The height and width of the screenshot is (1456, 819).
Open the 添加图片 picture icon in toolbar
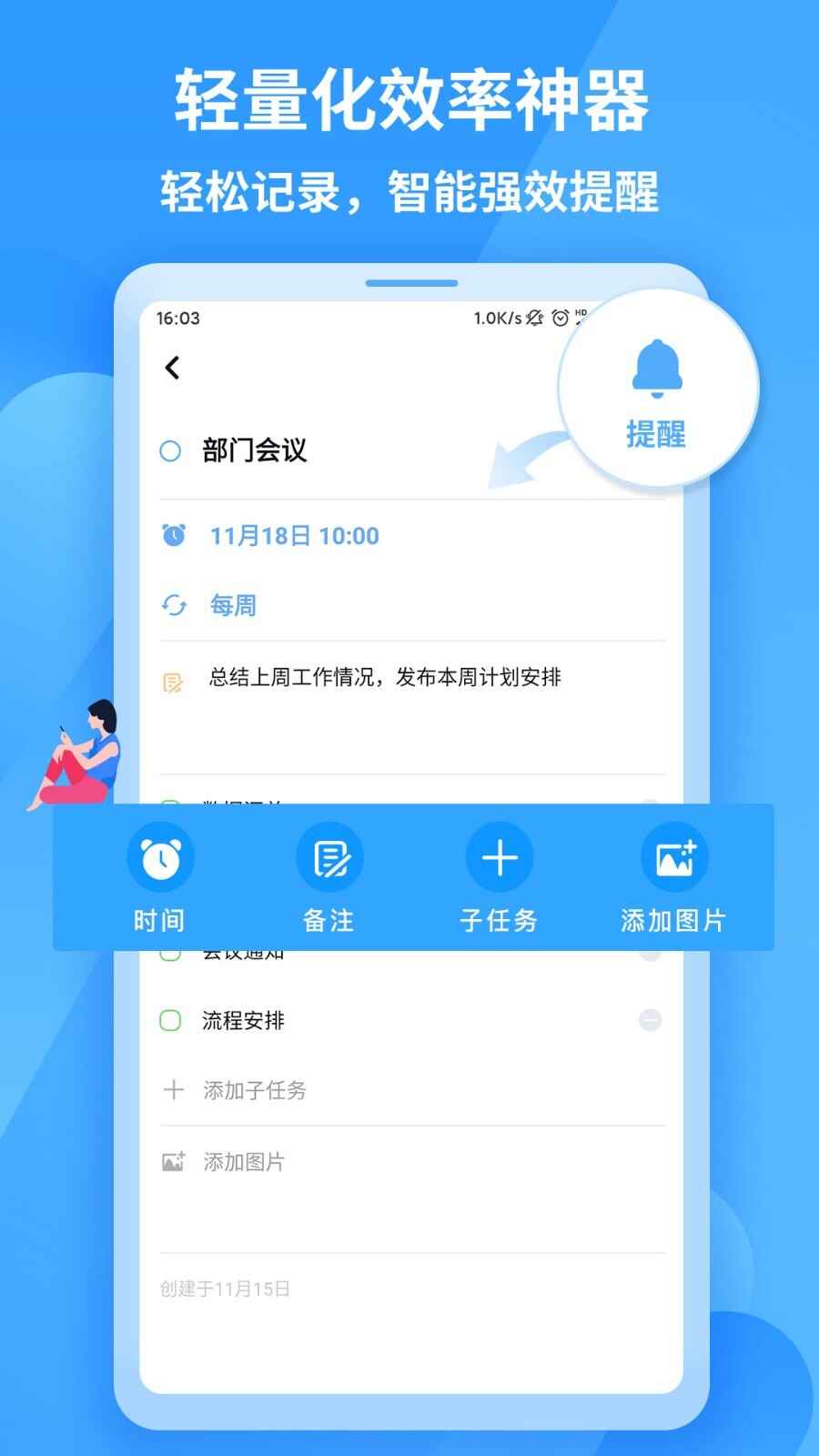(674, 856)
